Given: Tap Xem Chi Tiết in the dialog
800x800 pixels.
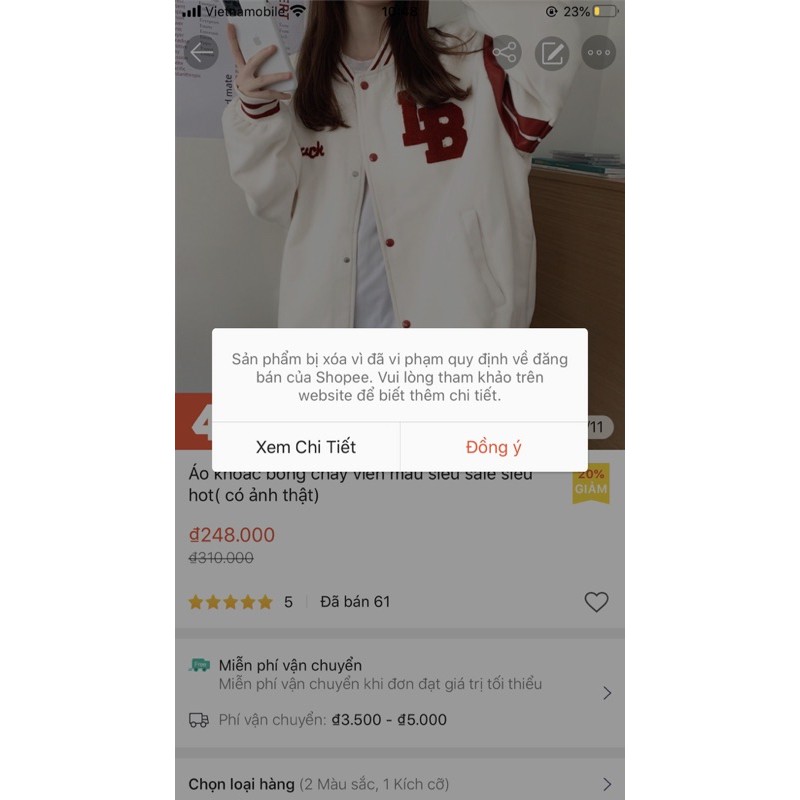Looking at the screenshot, I should 306,447.
